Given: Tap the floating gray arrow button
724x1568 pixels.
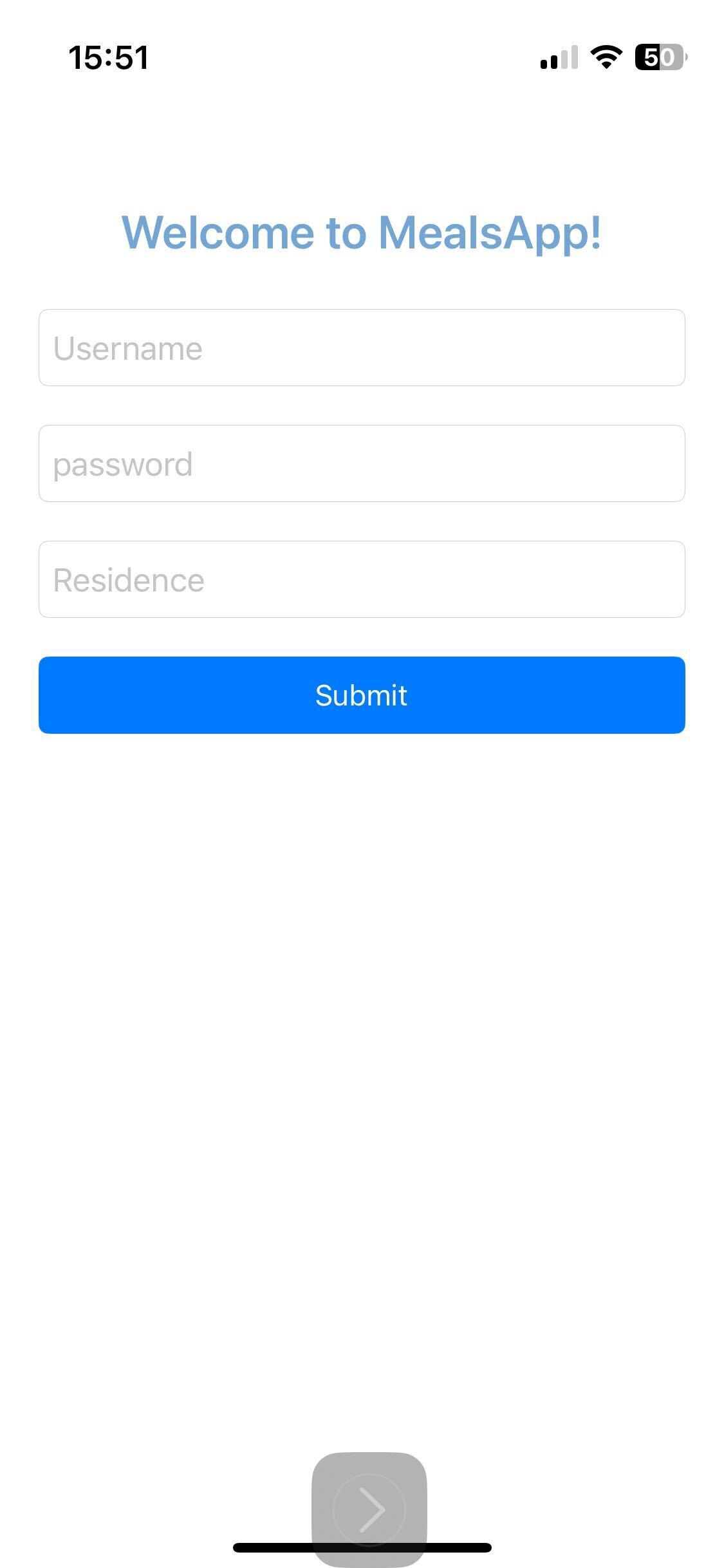Looking at the screenshot, I should tap(369, 1509).
